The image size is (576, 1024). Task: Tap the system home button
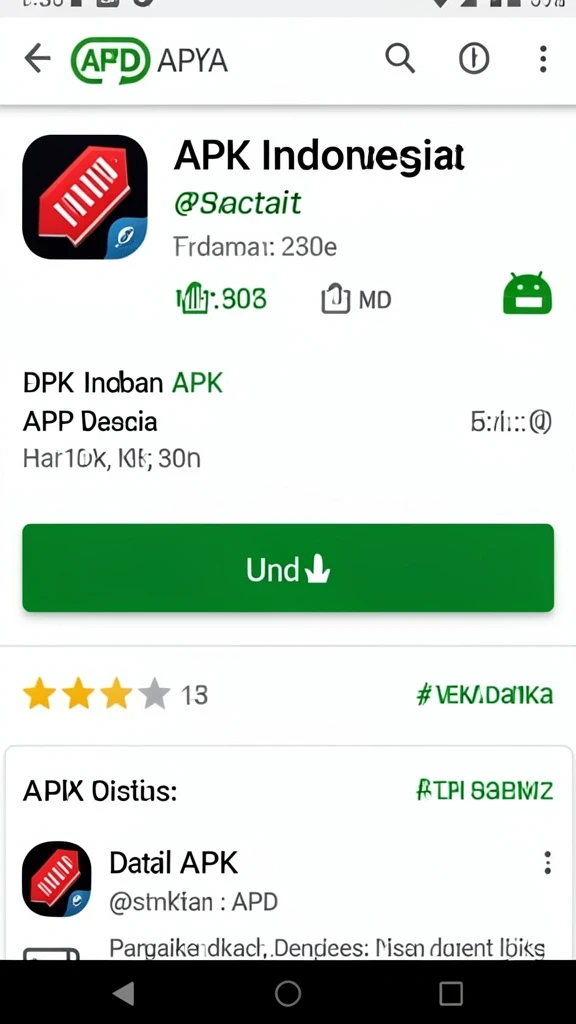point(288,993)
